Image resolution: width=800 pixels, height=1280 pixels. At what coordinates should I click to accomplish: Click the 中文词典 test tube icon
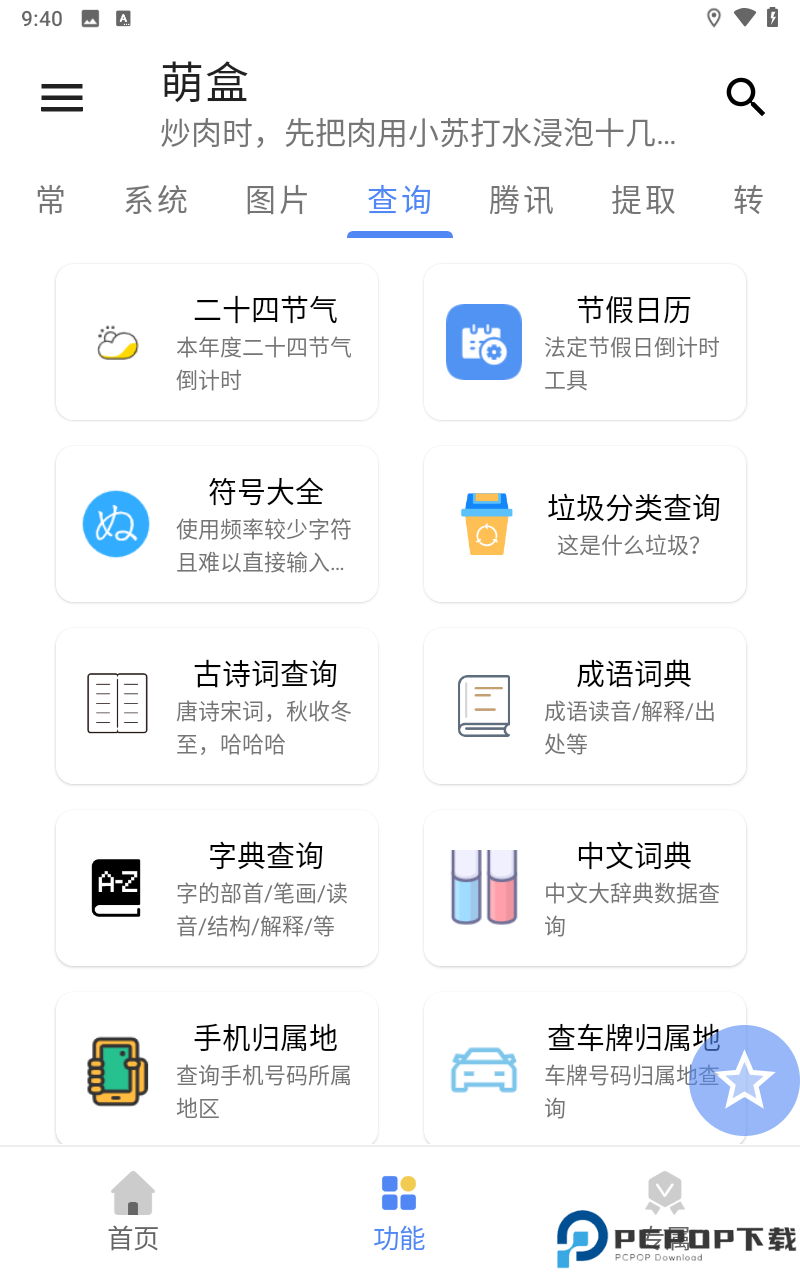point(484,887)
